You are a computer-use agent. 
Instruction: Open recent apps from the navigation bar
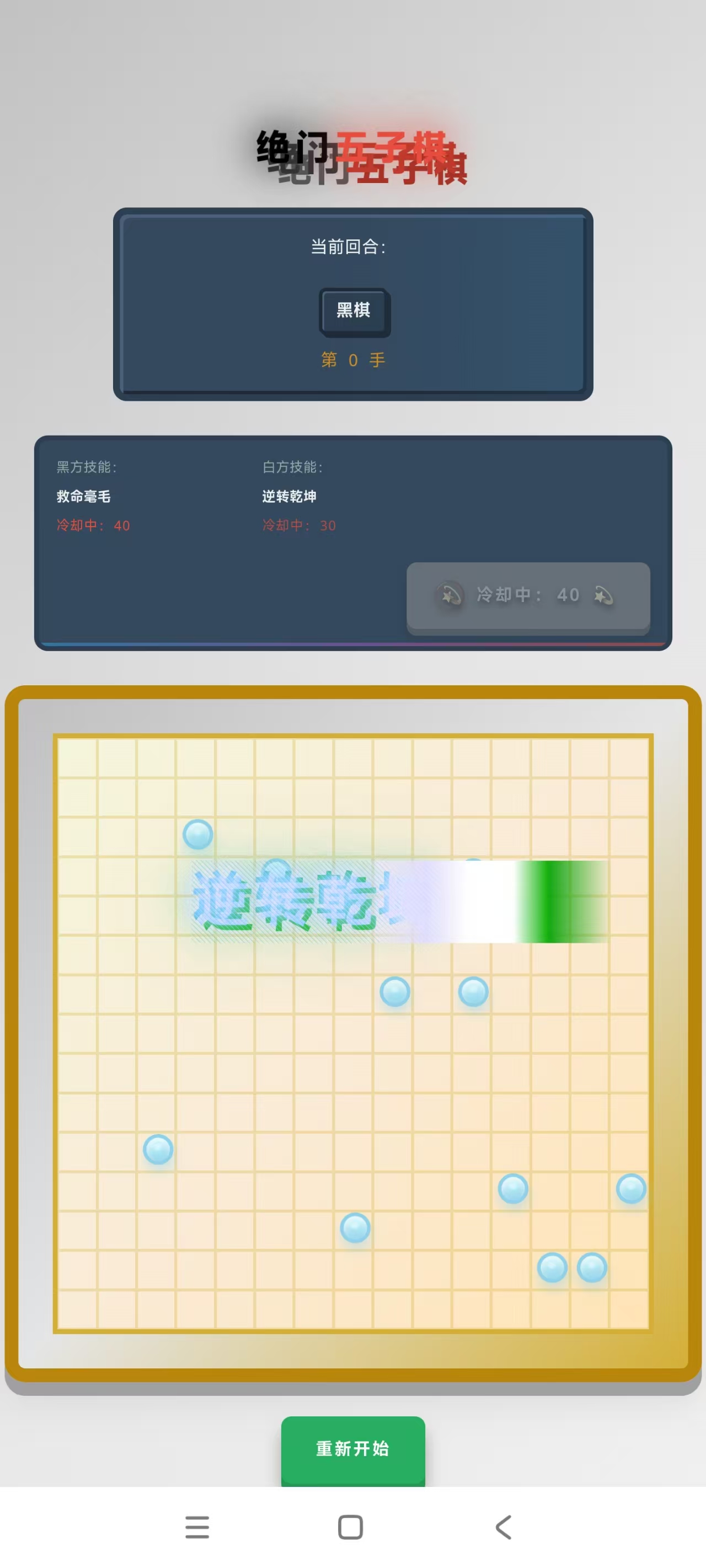(197, 1527)
